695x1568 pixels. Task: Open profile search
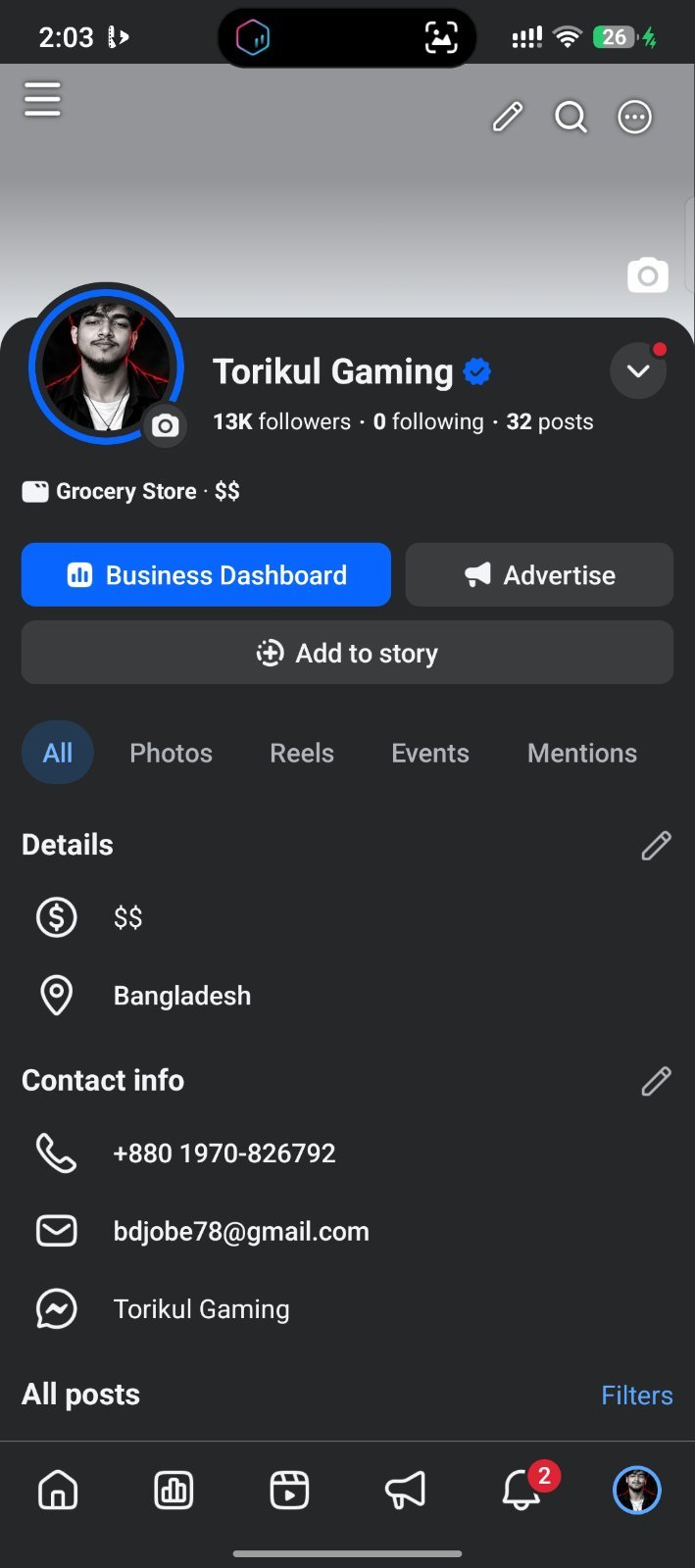[x=571, y=117]
